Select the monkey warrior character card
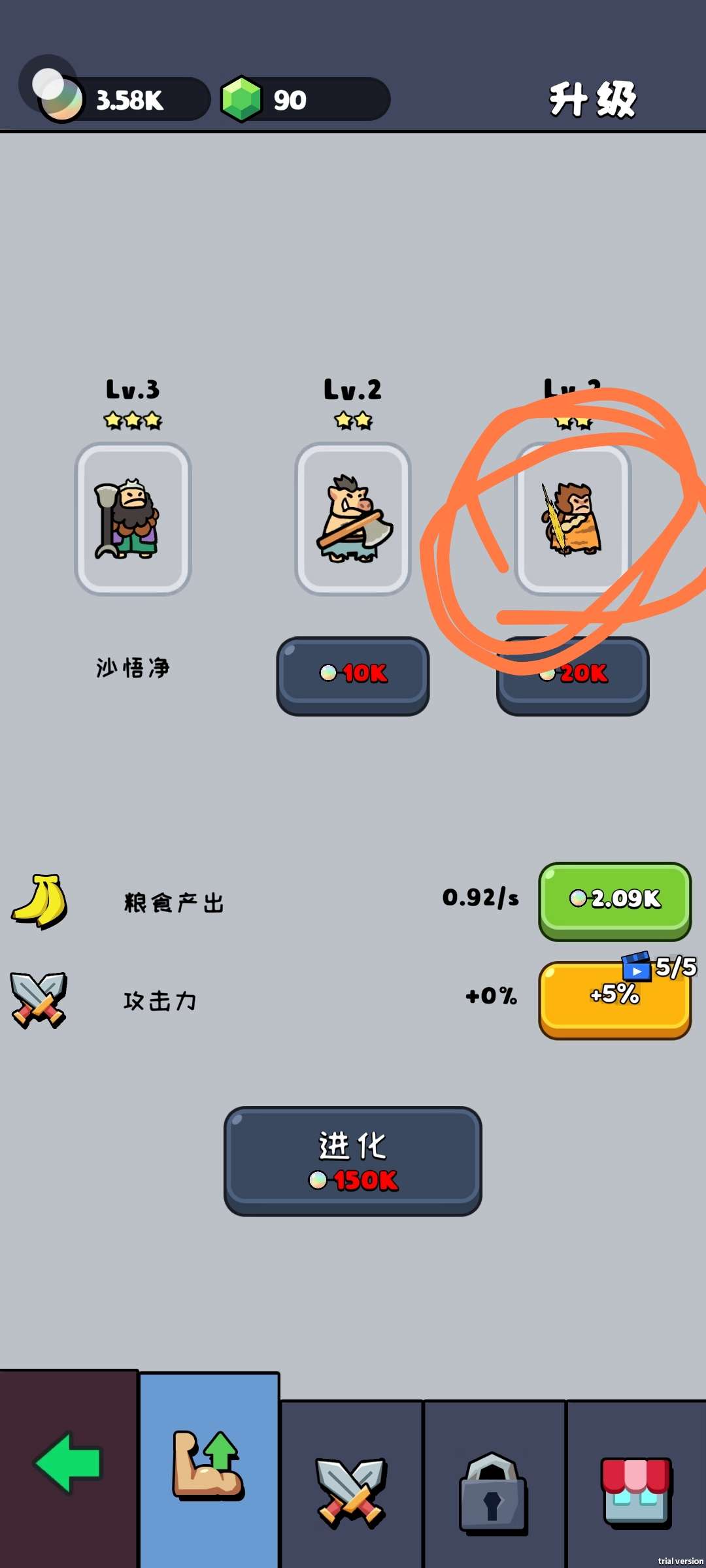This screenshot has height=1568, width=706. point(573,519)
